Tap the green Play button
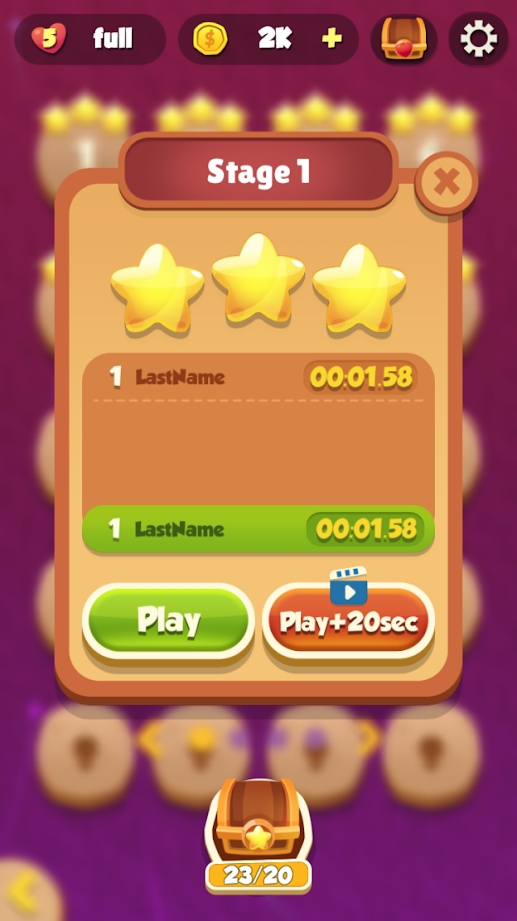Image resolution: width=517 pixels, height=921 pixels. tap(168, 621)
